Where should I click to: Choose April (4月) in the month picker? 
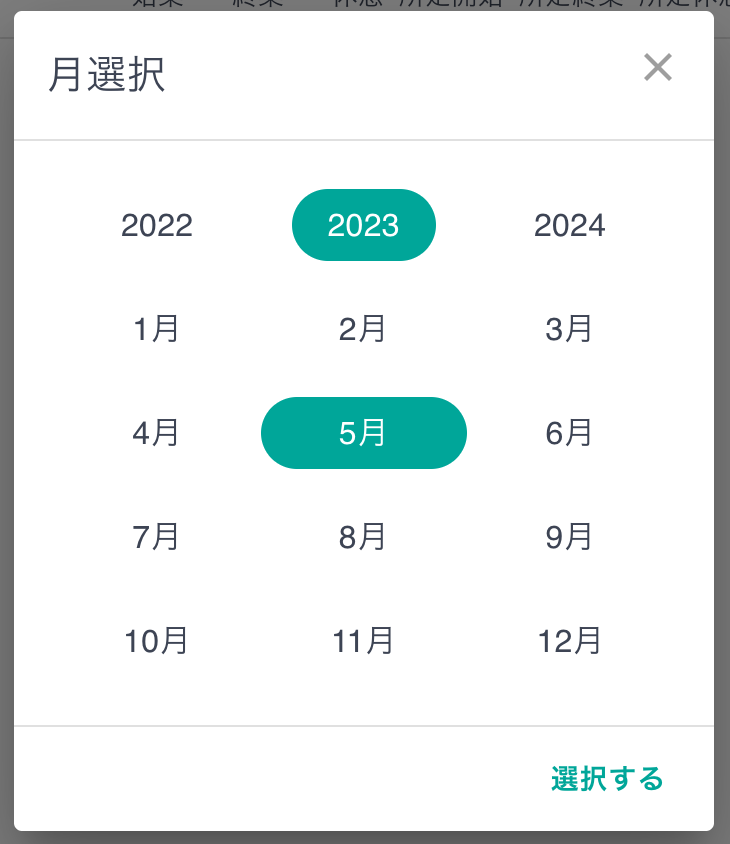point(156,433)
